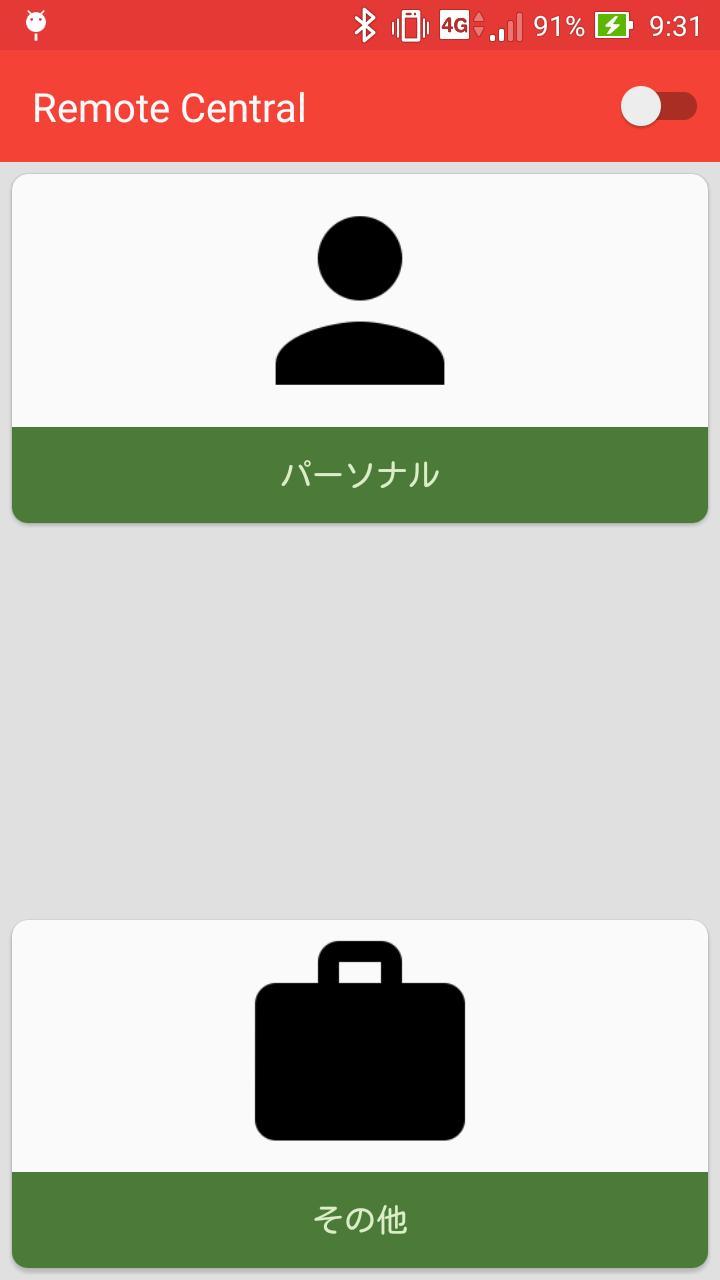This screenshot has width=720, height=1280.
Task: Select the Bluetooth icon in status bar
Action: click(x=363, y=27)
